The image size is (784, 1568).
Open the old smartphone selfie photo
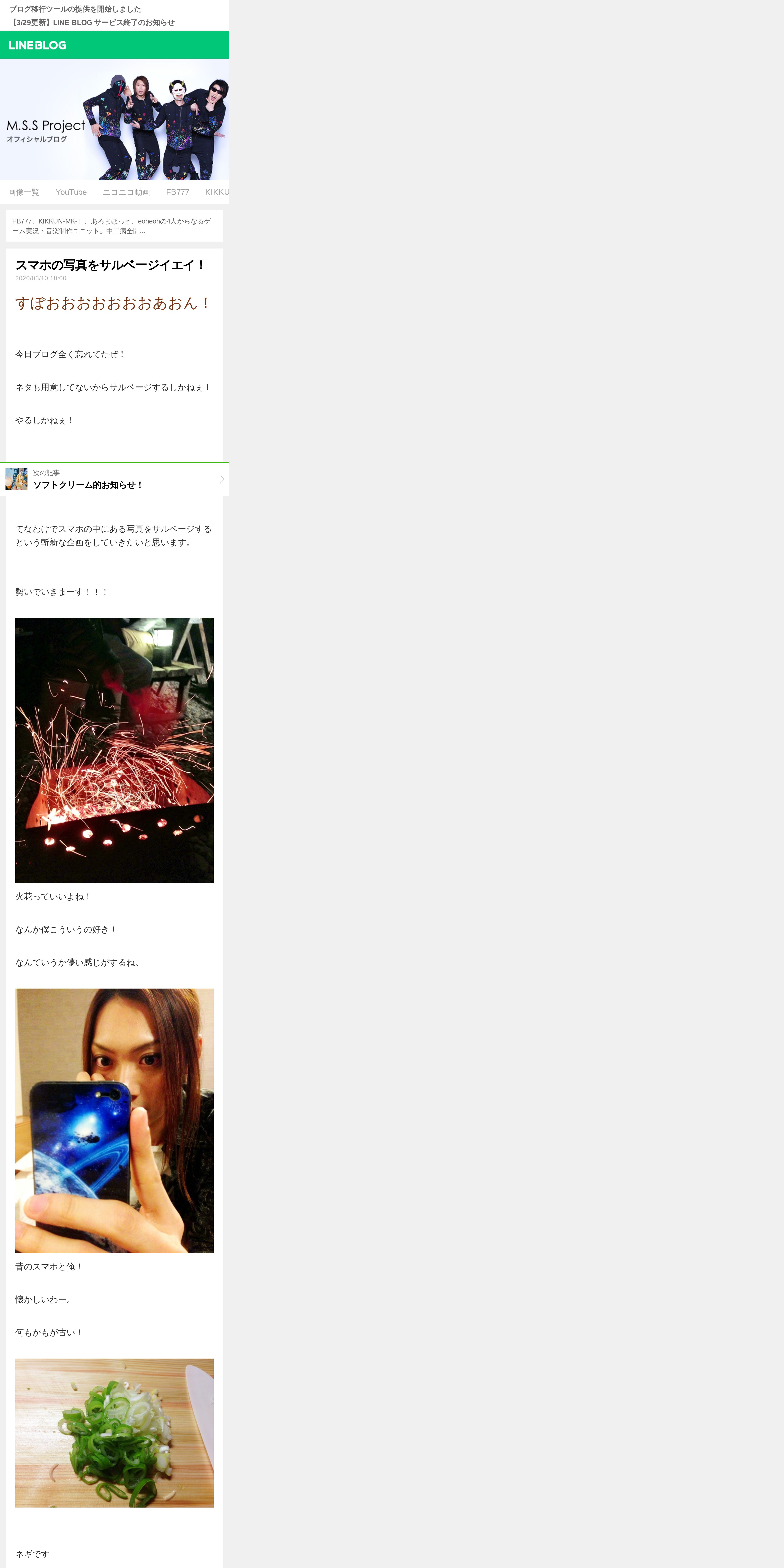point(114,1121)
